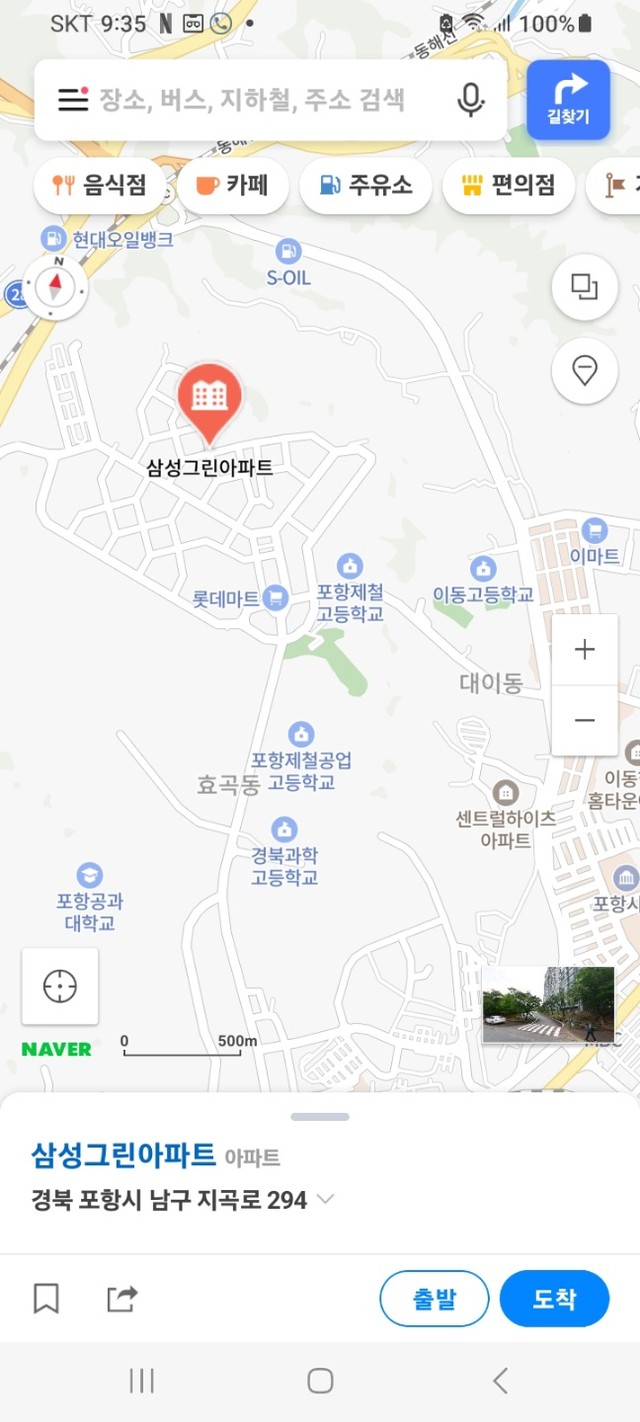
Task: Set 삼성그린아파트 as 출발 point
Action: tap(434, 1298)
